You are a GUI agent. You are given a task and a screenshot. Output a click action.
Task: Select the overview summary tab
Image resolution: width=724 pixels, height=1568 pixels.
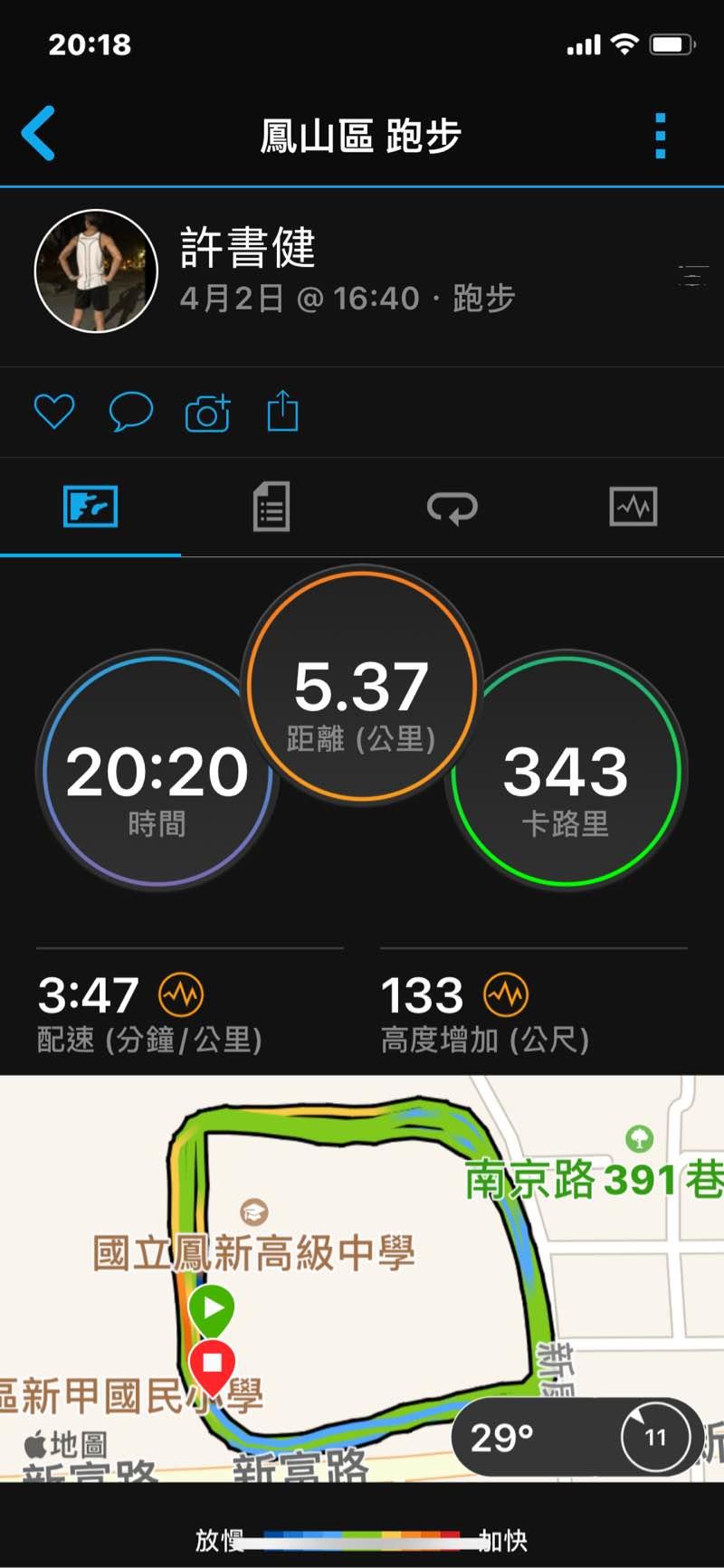click(x=90, y=507)
